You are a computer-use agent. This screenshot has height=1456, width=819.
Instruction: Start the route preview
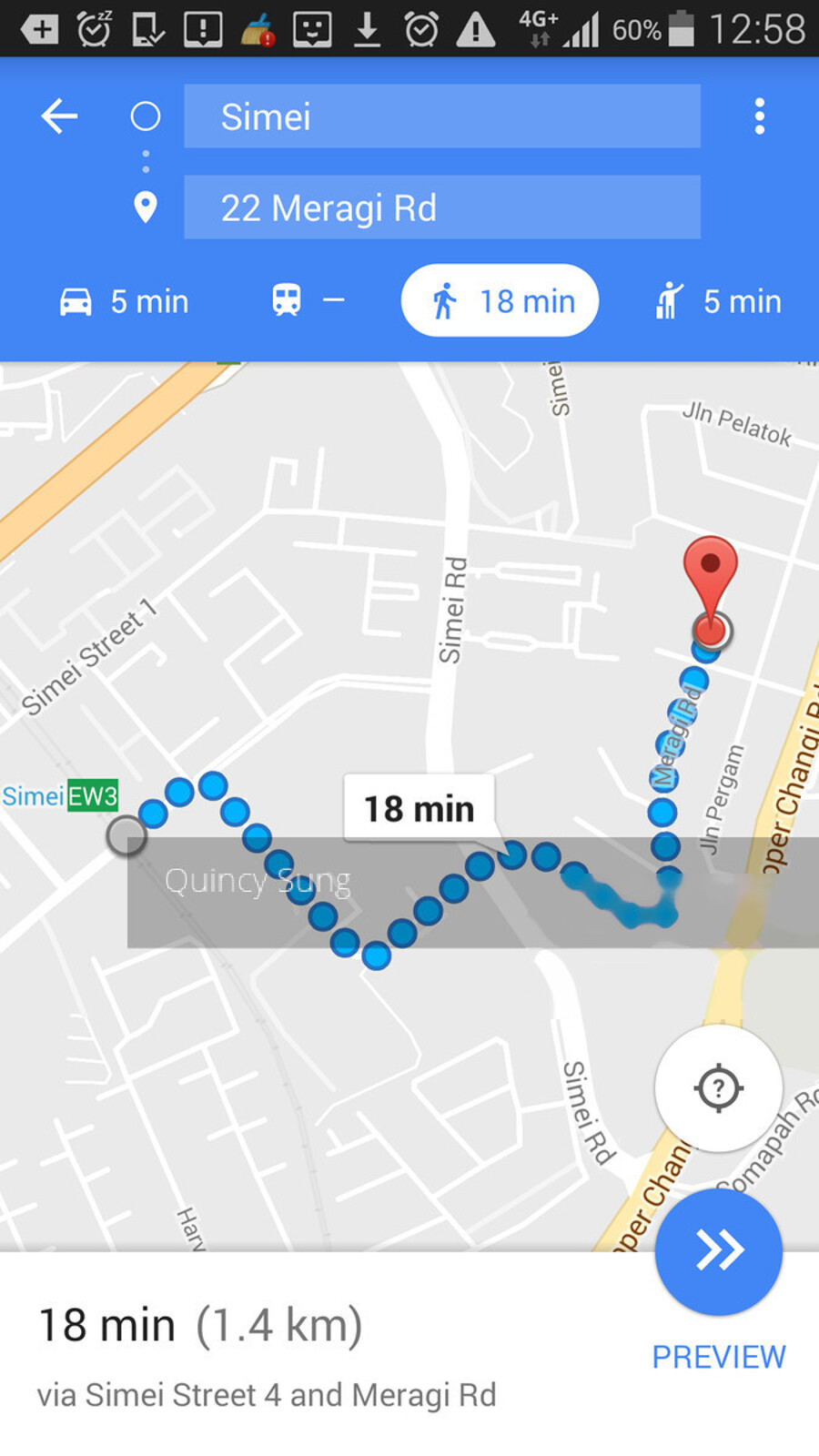718,1251
